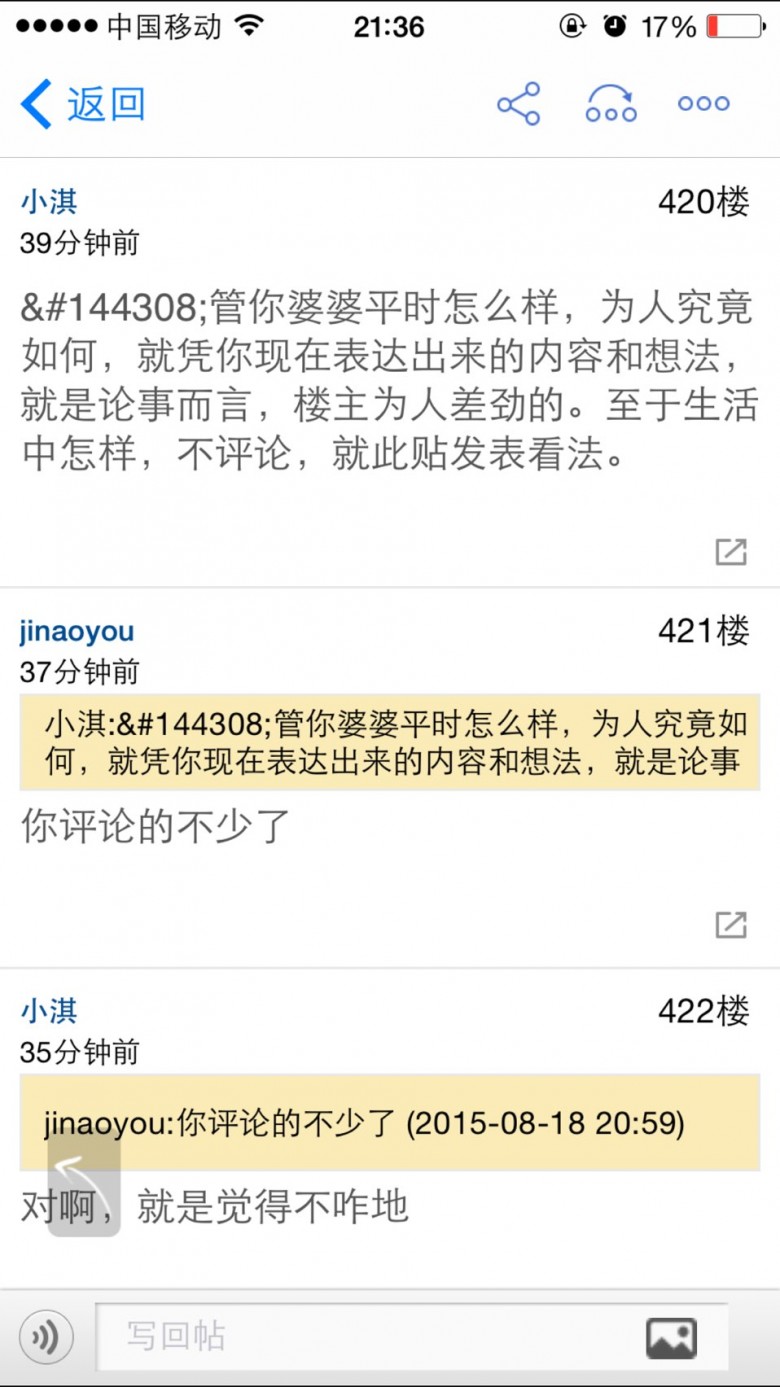Reply to the 420楼 post icon

coord(731,551)
